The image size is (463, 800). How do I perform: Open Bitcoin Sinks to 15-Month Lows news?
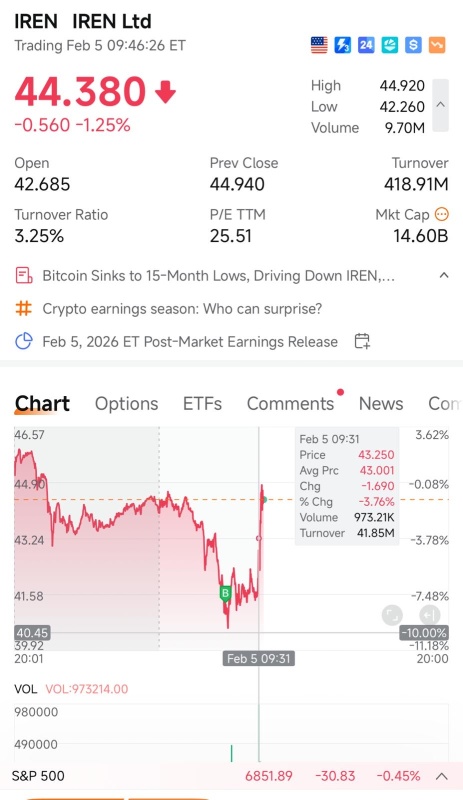[x=218, y=276]
